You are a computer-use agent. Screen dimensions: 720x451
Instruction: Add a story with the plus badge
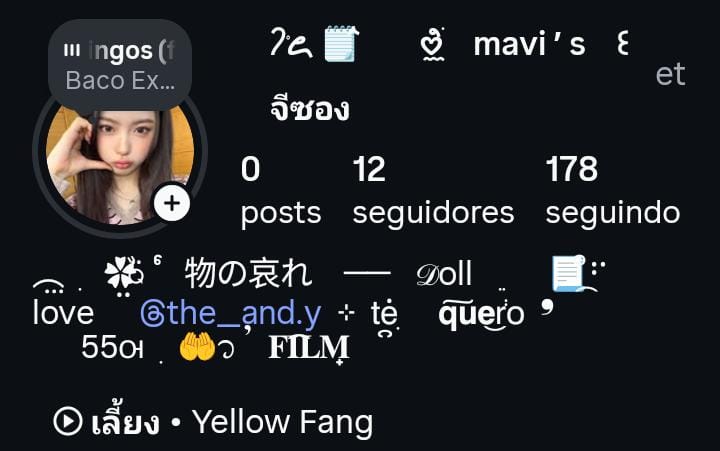[173, 203]
